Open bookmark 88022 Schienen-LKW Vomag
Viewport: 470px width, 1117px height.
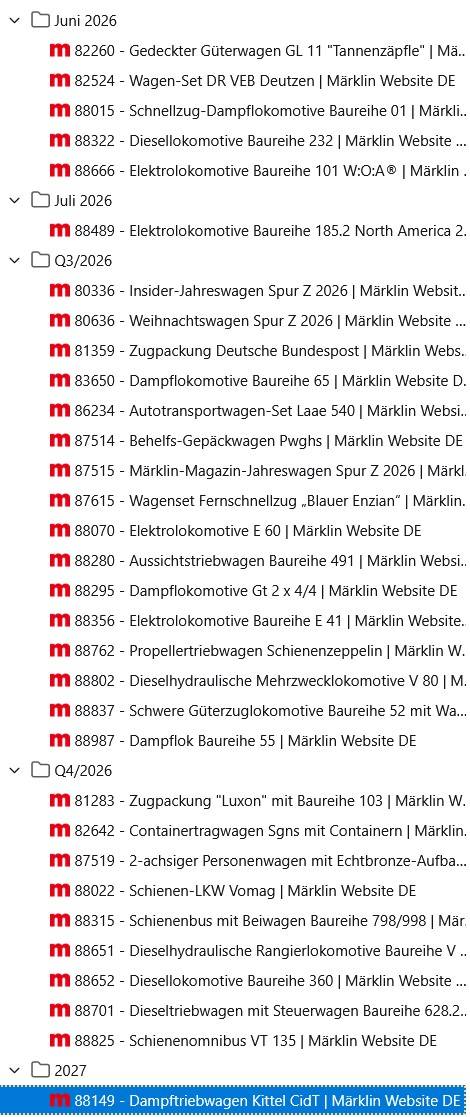coord(233,890)
